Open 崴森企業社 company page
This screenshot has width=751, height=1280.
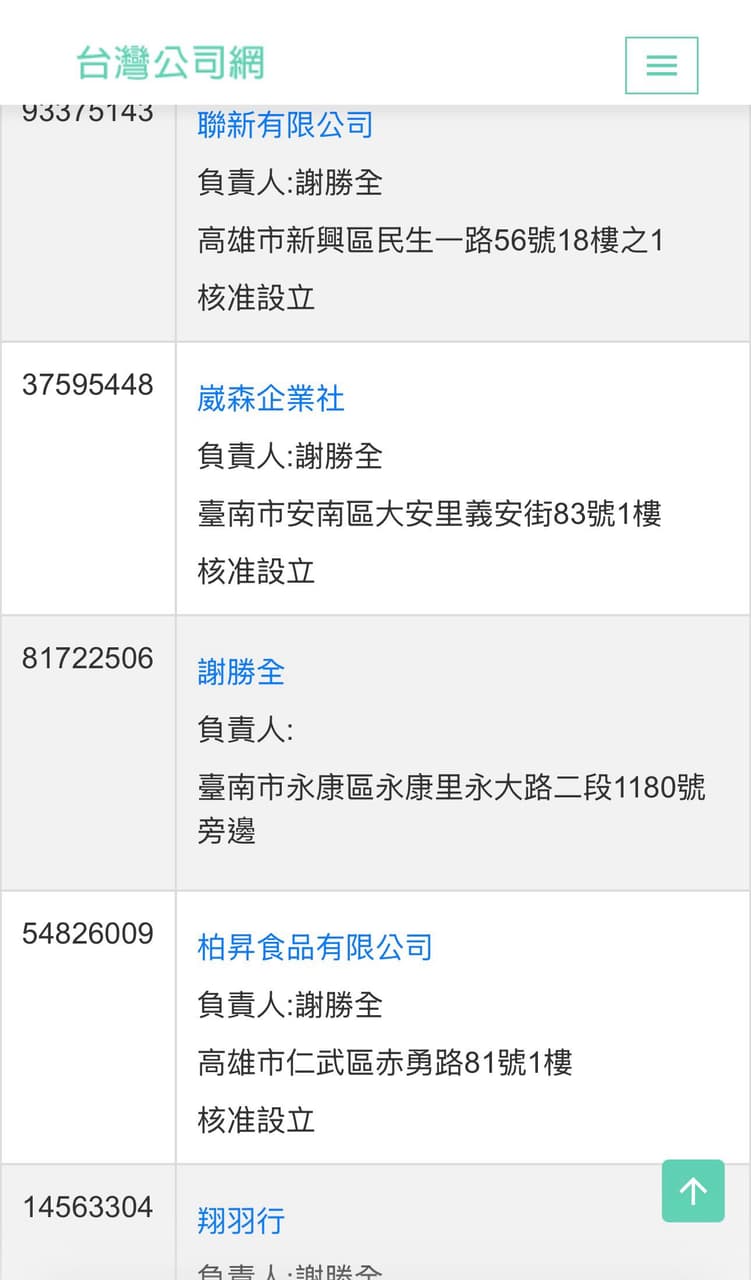pyautogui.click(x=271, y=398)
